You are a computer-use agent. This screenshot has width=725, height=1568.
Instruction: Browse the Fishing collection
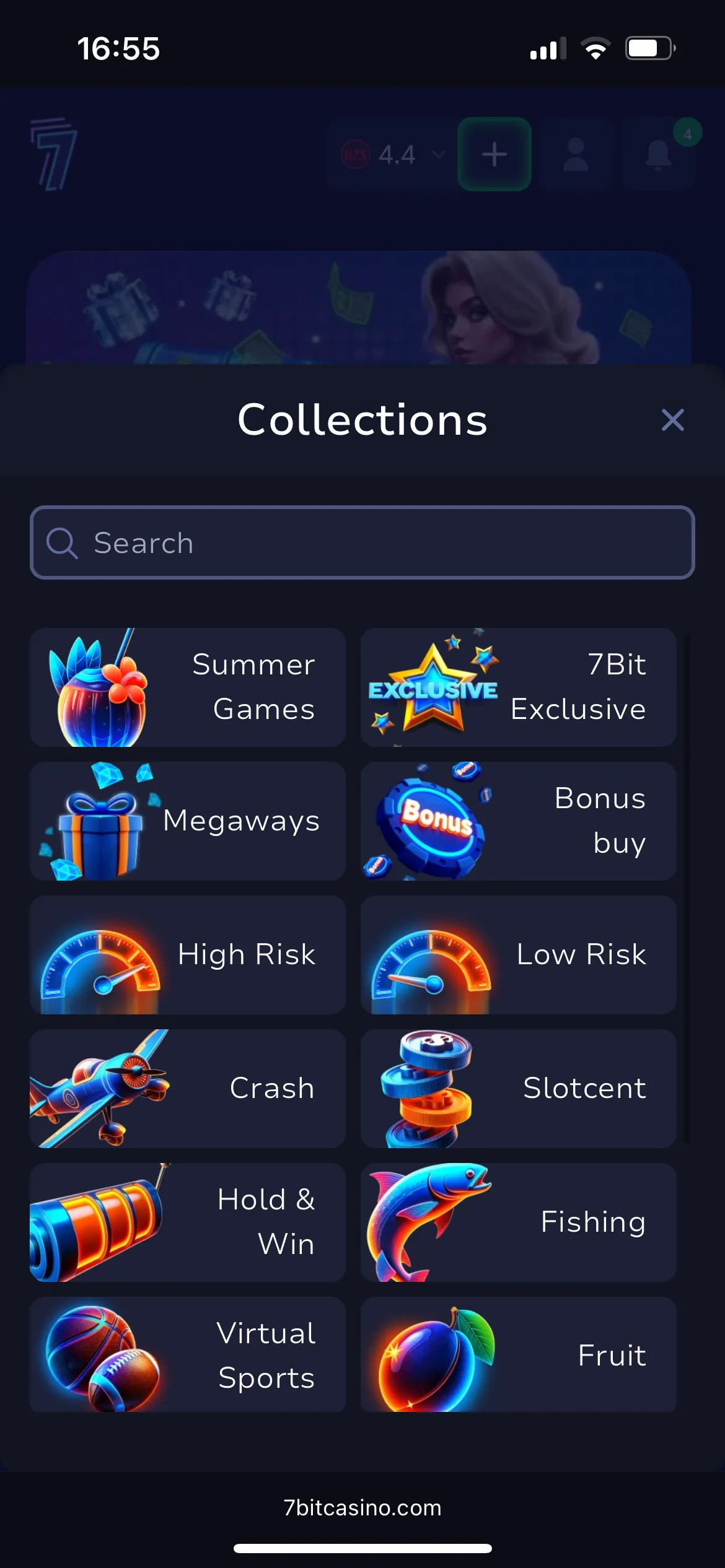(518, 1222)
